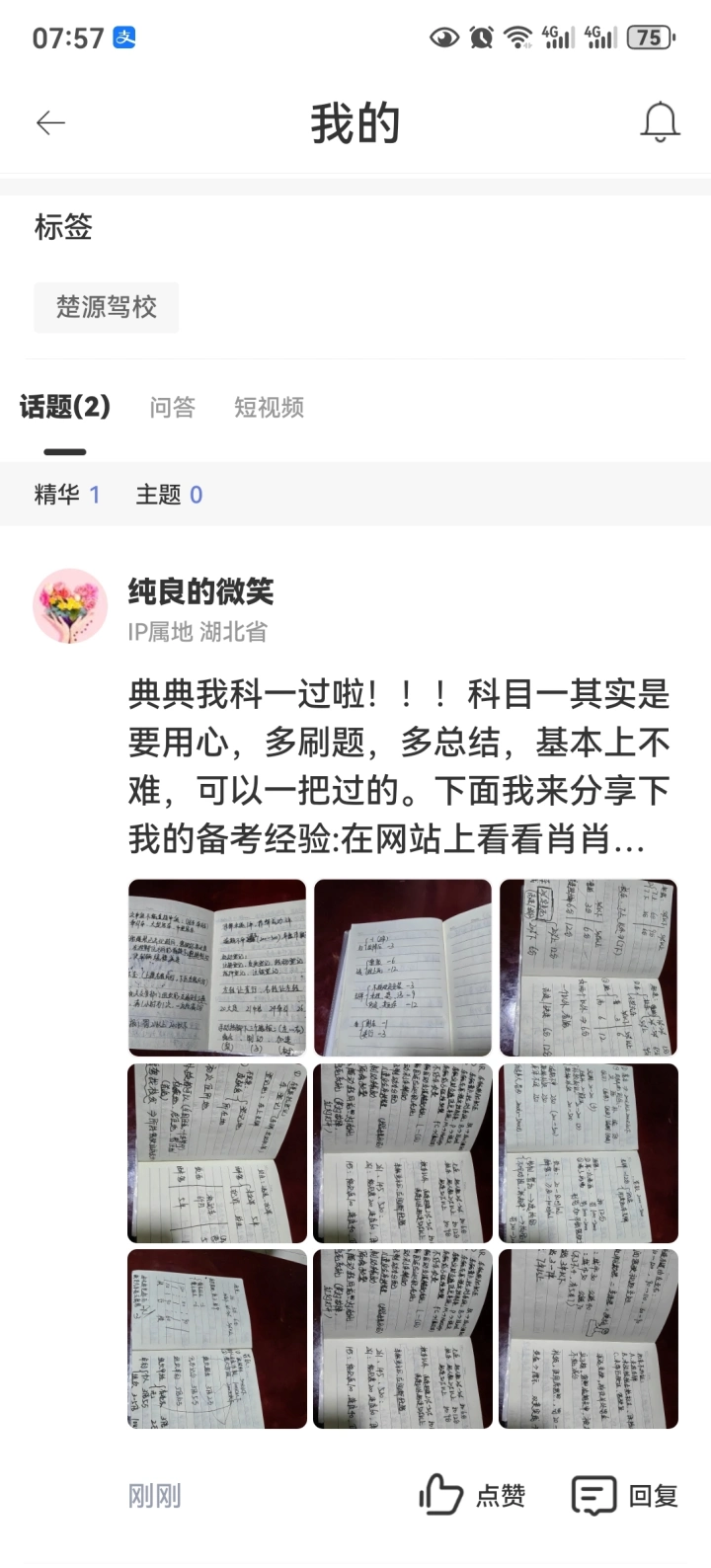Open the post starting with 典典我科一过啦
Image resolution: width=711 pixels, height=1568 pixels.
click(x=399, y=766)
